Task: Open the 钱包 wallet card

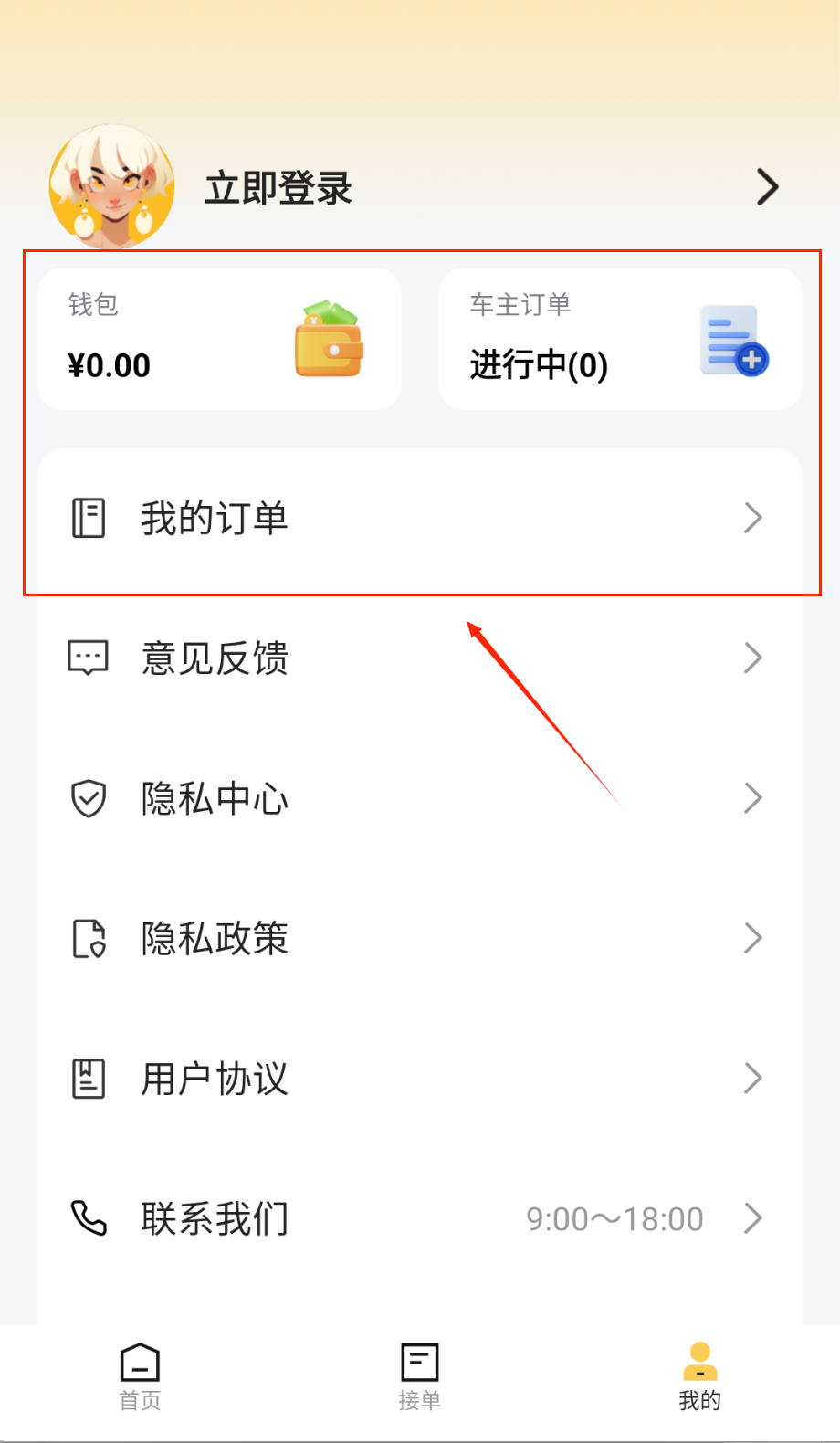Action: pyautogui.click(x=219, y=339)
